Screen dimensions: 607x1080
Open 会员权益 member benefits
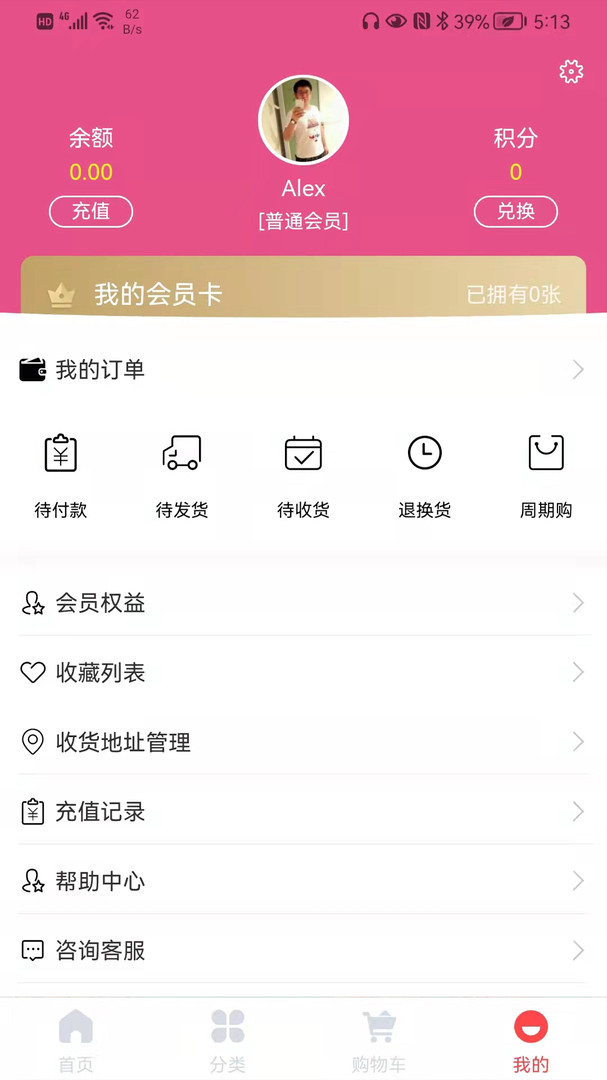coord(303,603)
